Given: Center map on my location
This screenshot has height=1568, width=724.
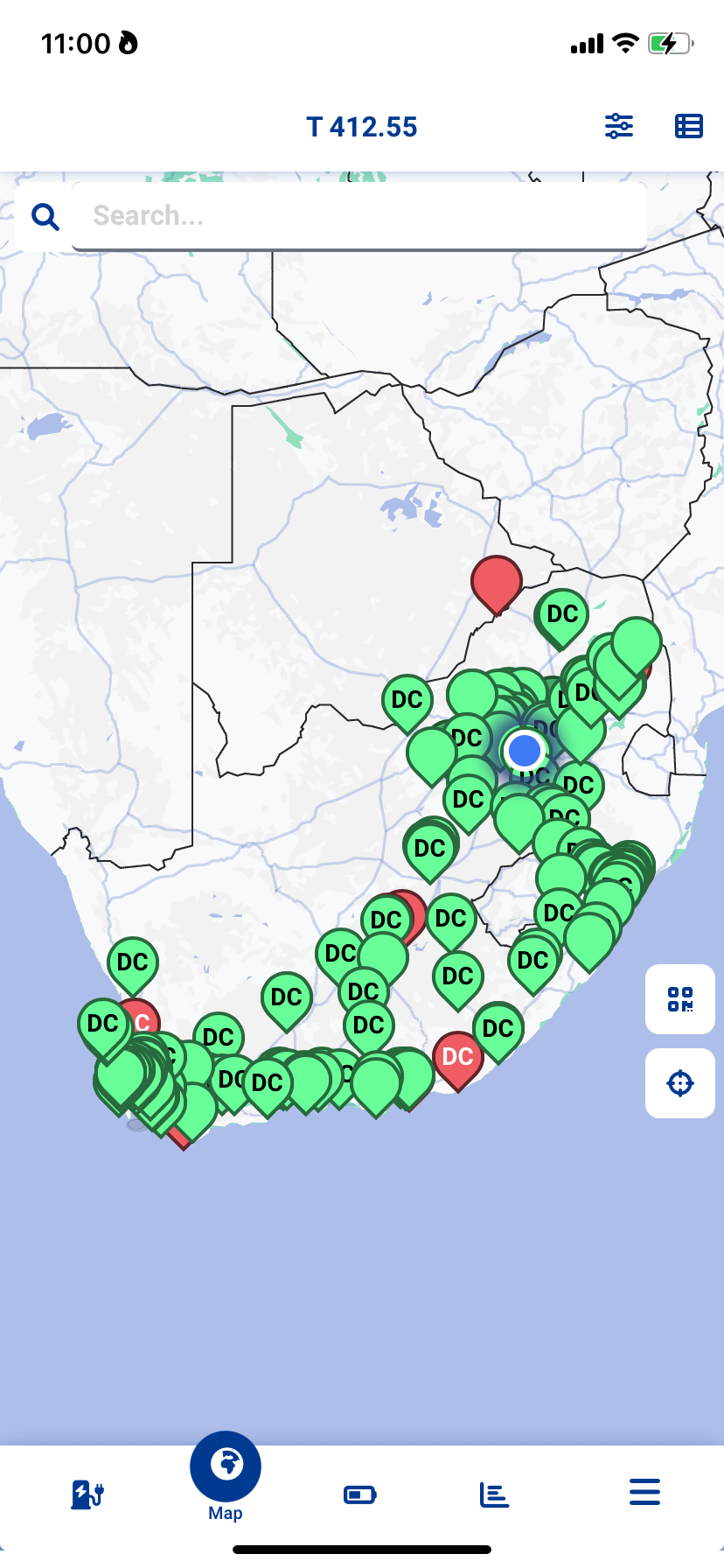Looking at the screenshot, I should 679,1083.
